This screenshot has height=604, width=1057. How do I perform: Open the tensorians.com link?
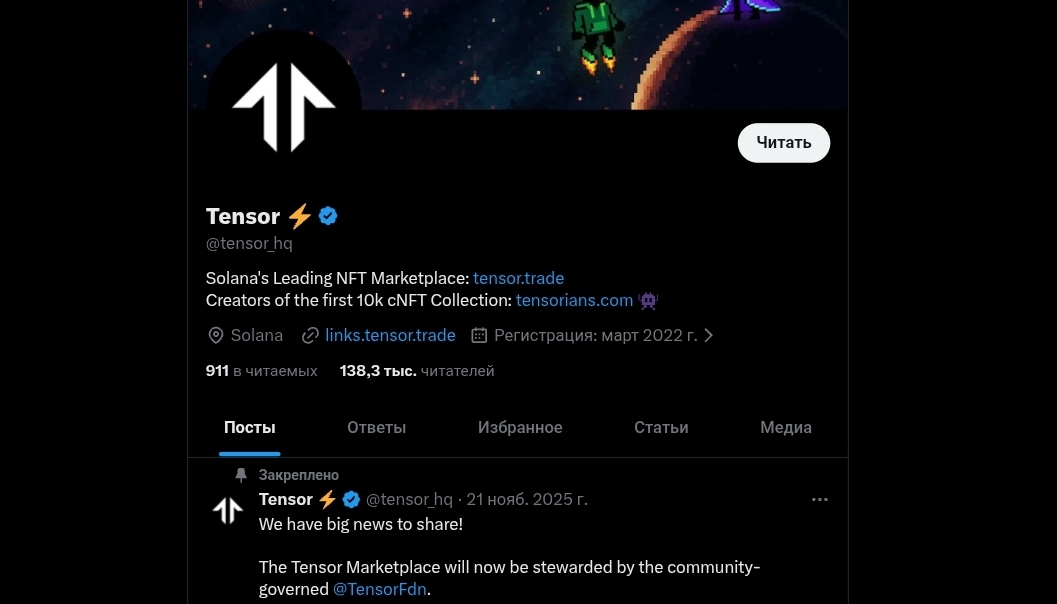(x=574, y=300)
